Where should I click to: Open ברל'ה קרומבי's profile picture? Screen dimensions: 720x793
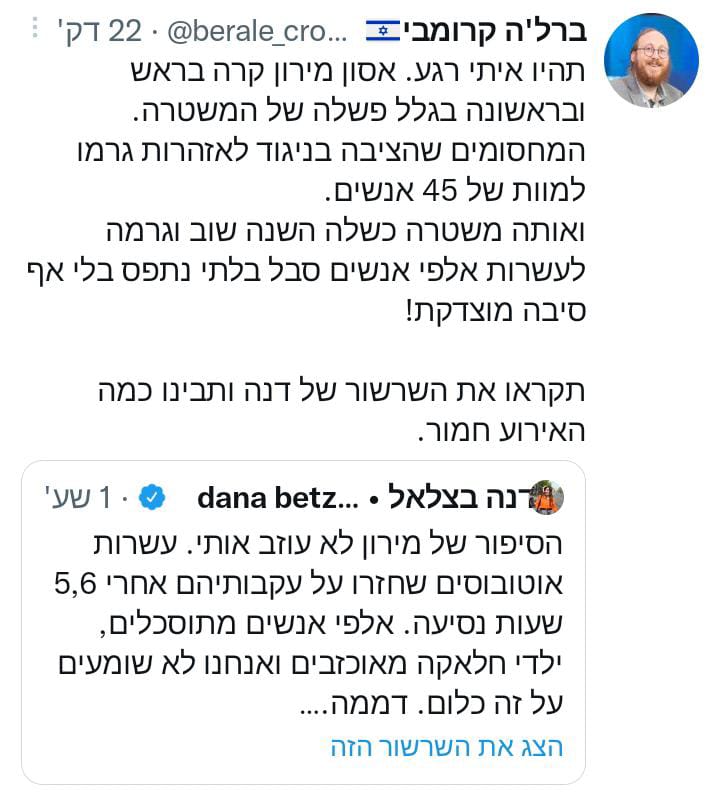(x=652, y=60)
